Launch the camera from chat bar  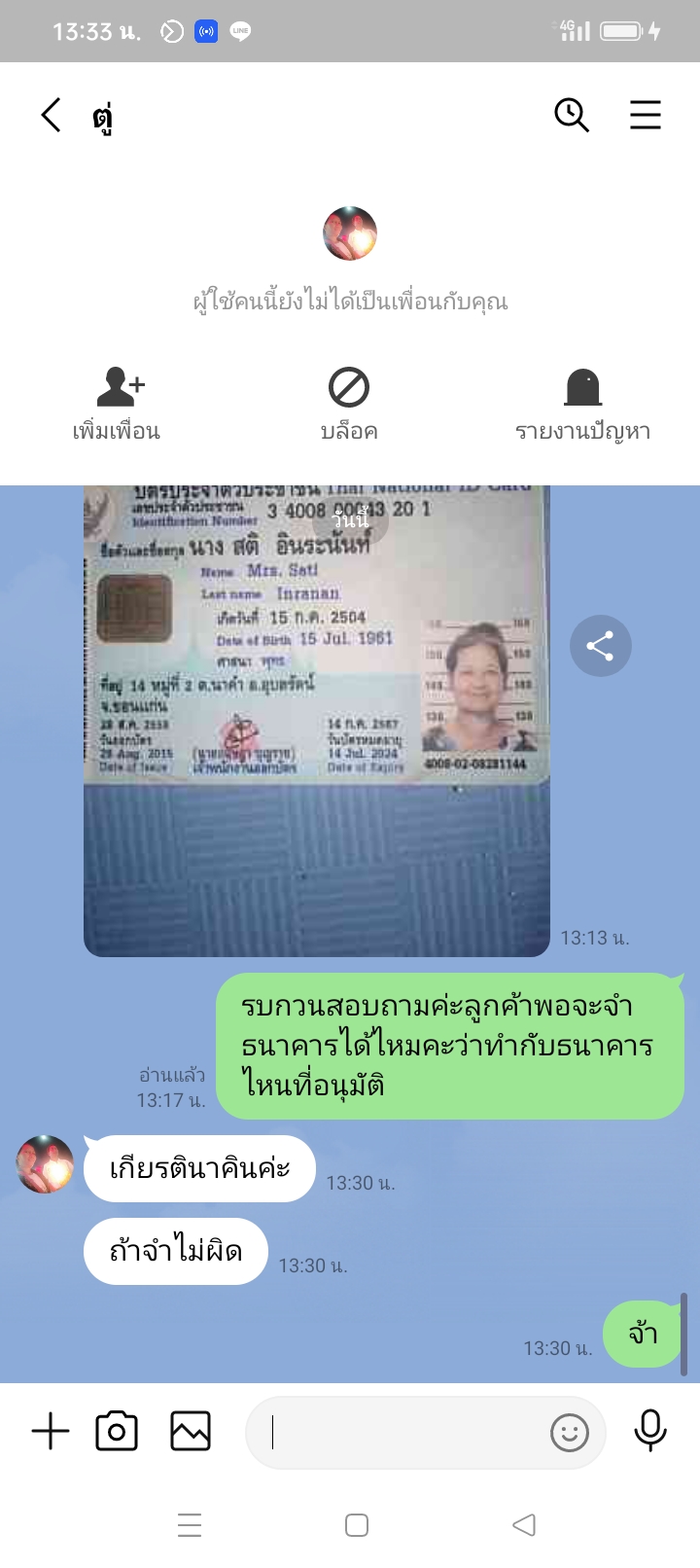pos(117,1432)
